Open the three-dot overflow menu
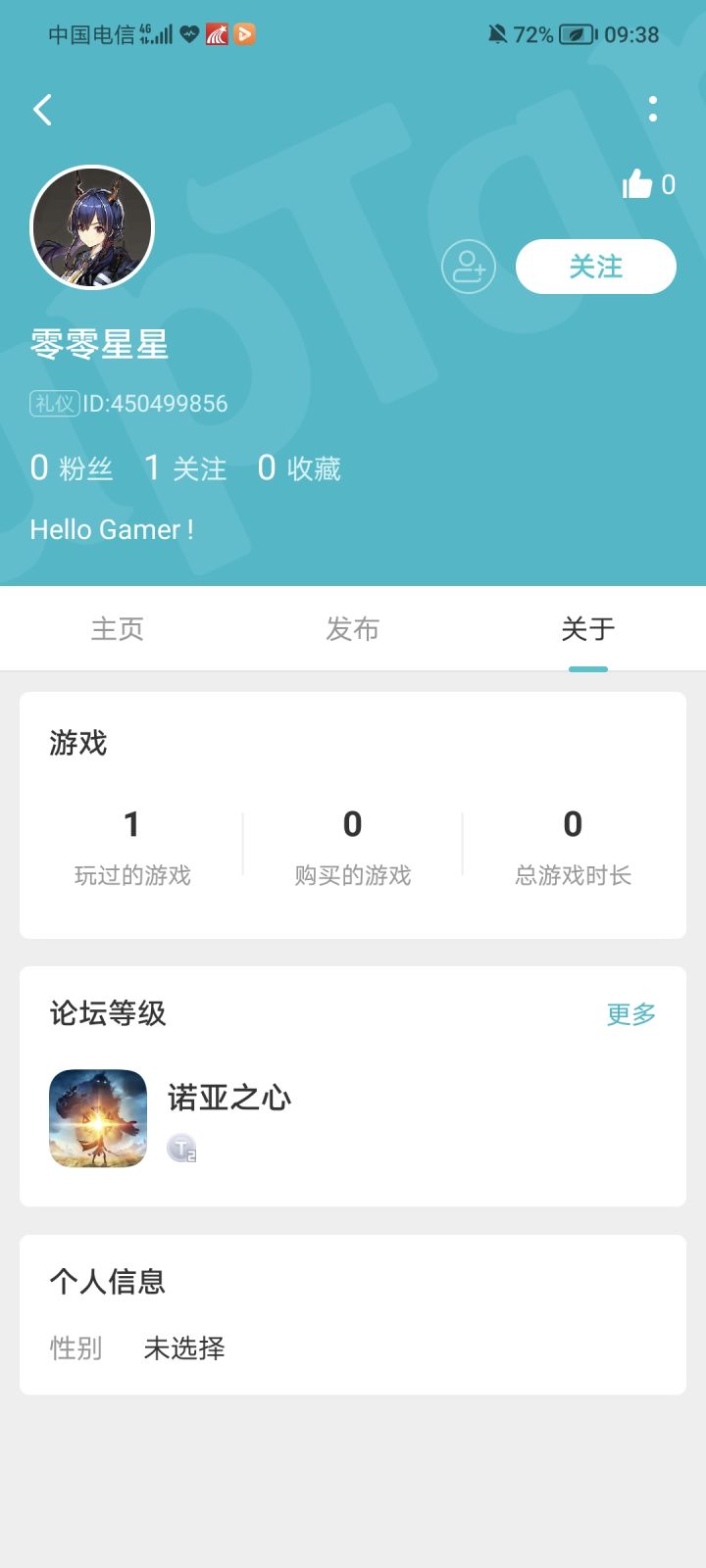This screenshot has width=706, height=1568. point(653,110)
